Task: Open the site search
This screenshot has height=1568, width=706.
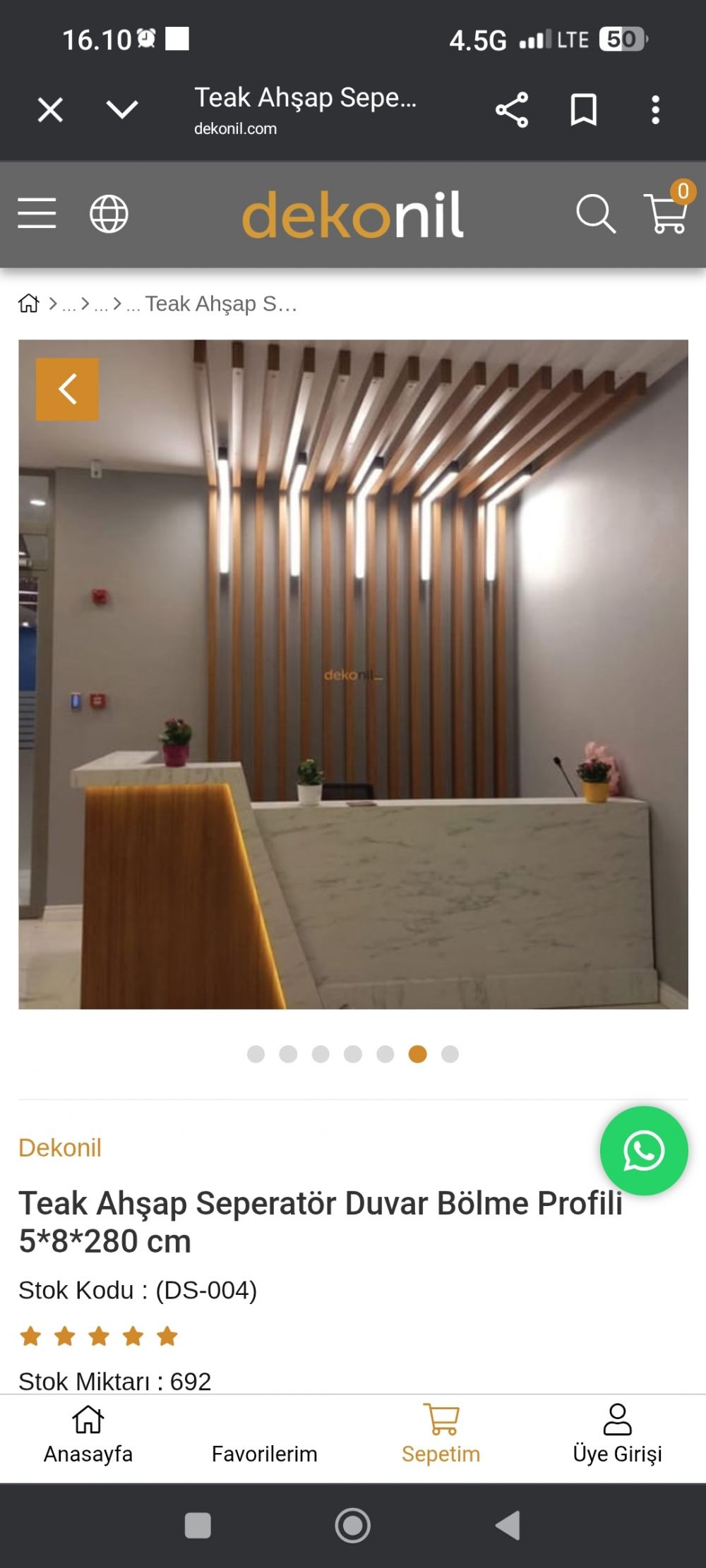Action: 595,213
